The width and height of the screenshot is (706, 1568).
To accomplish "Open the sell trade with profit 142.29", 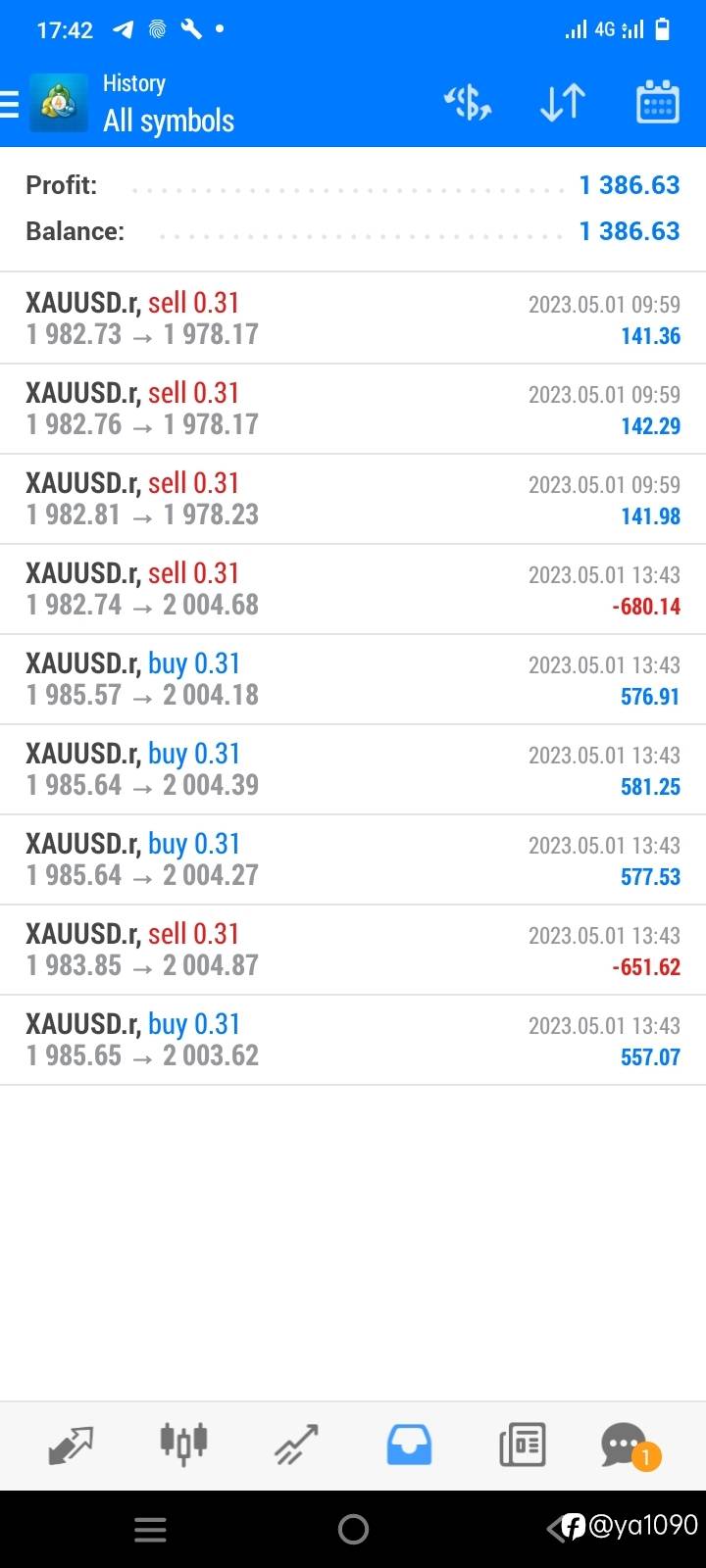I will (x=353, y=409).
